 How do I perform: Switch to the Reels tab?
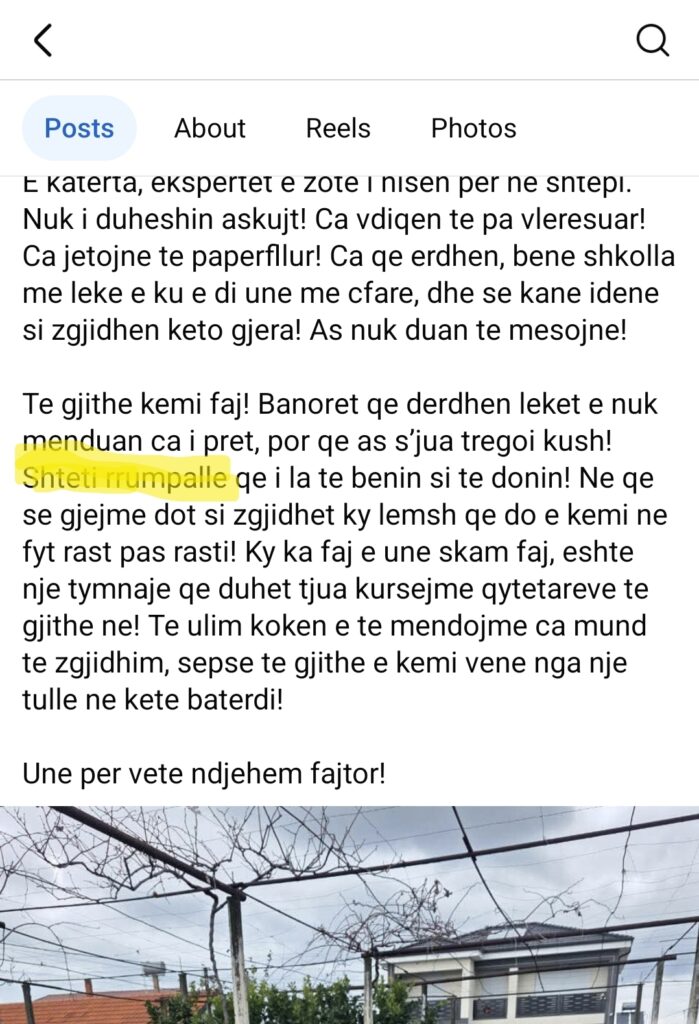tap(338, 128)
